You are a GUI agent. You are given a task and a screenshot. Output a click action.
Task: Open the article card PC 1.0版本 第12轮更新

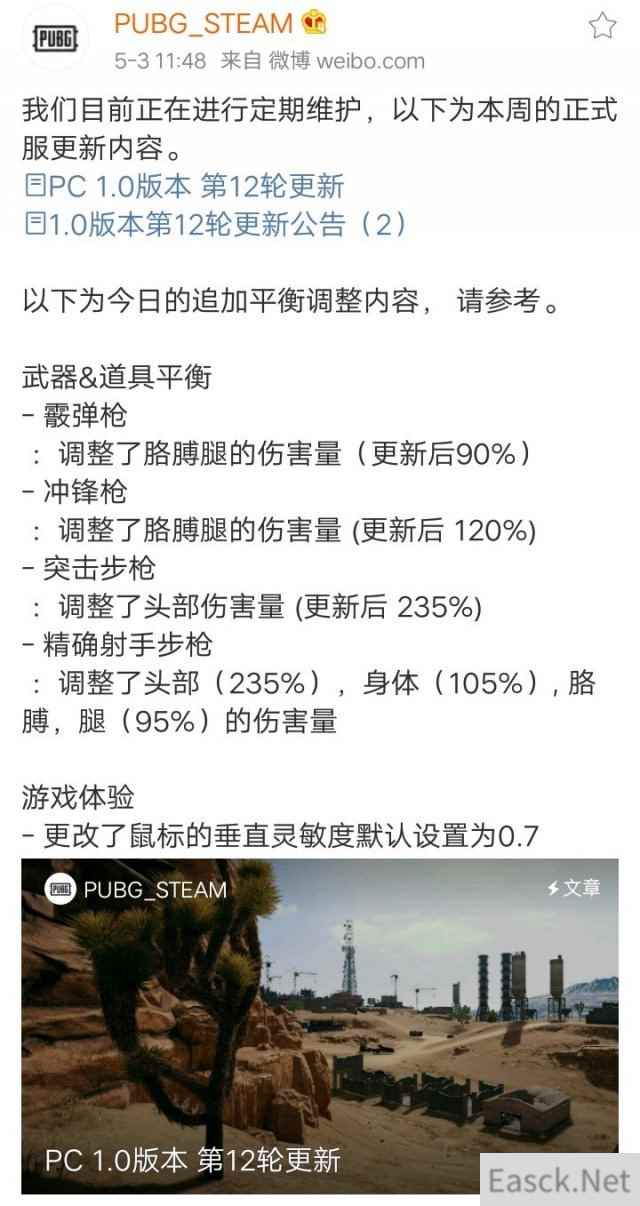tap(319, 1025)
